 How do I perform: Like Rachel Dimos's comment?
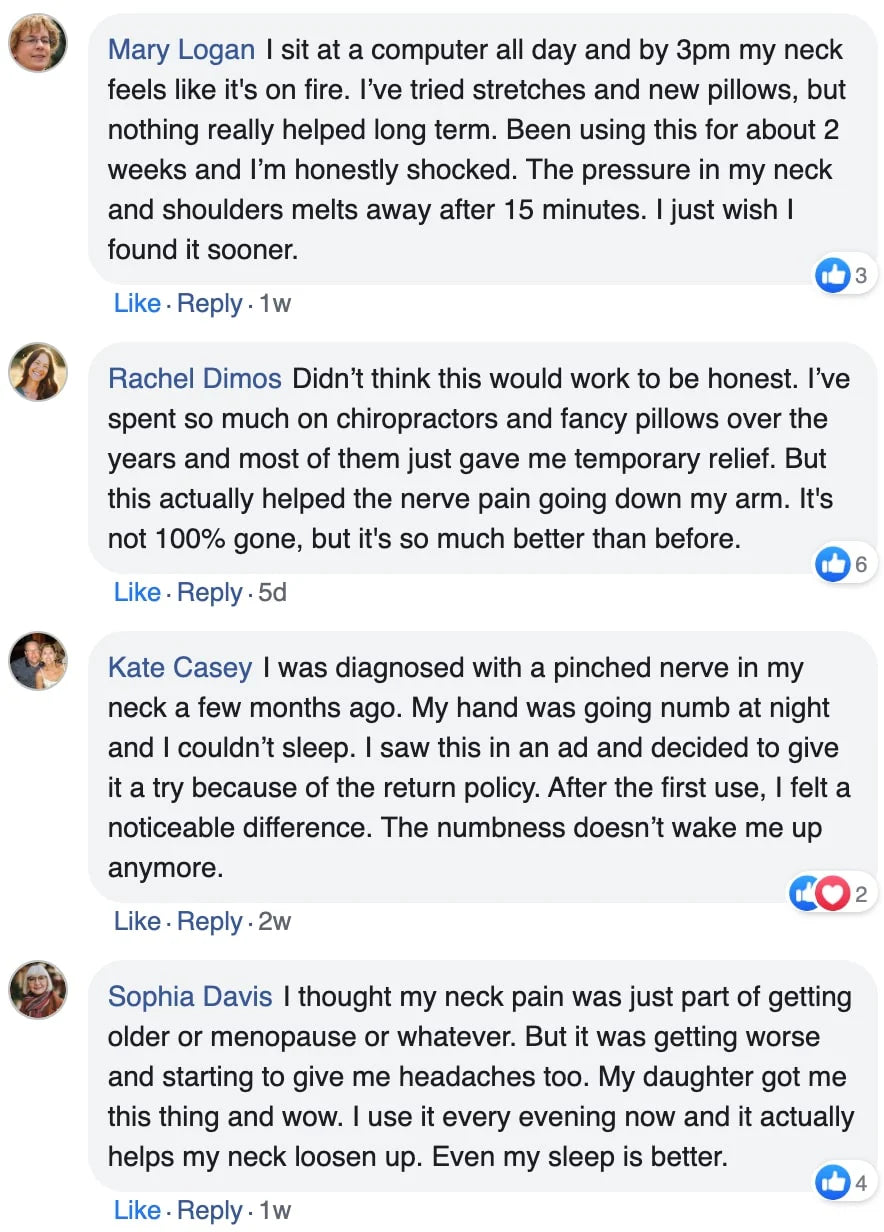click(x=137, y=592)
